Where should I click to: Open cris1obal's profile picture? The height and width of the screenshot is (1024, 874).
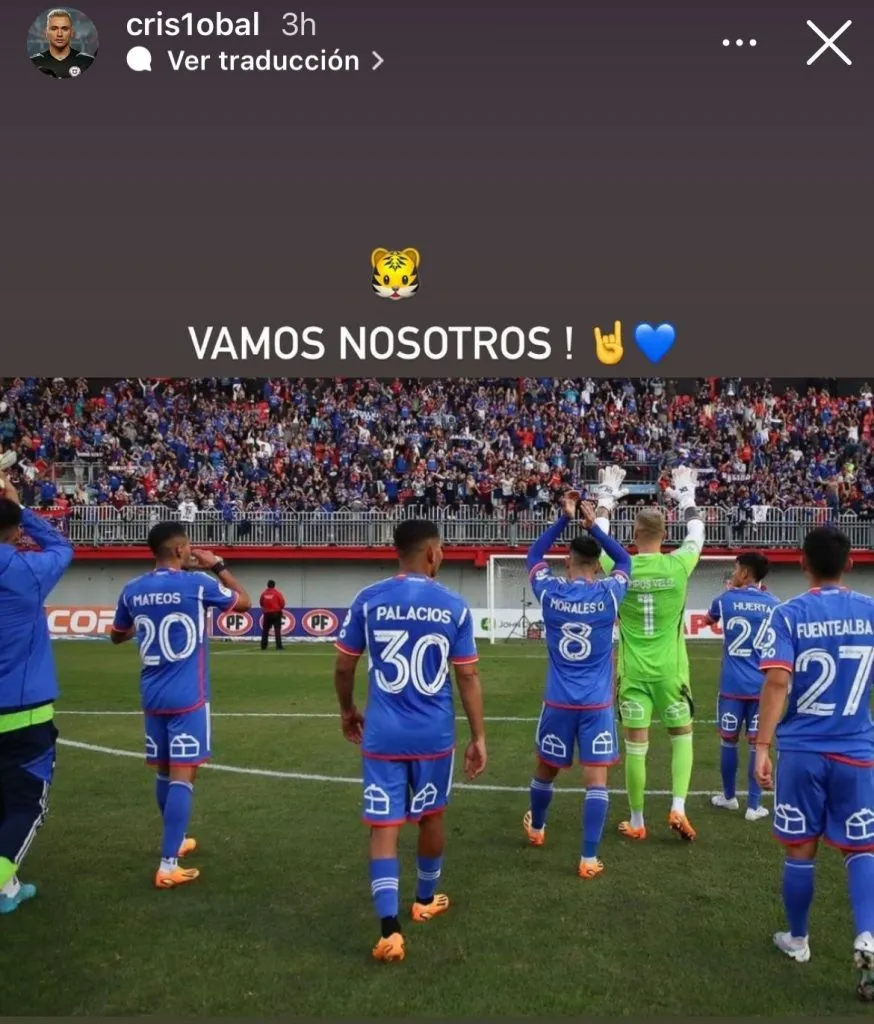(62, 43)
